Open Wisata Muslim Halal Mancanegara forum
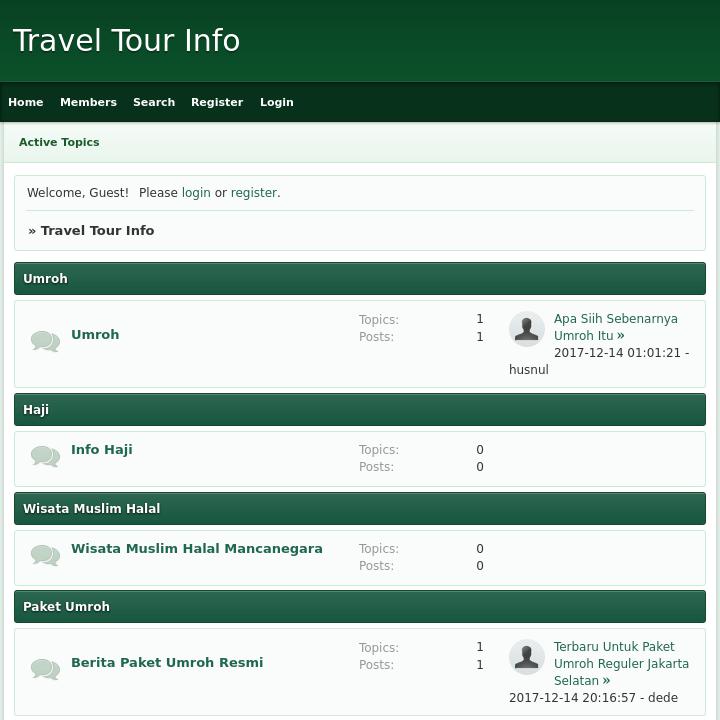Image resolution: width=720 pixels, height=720 pixels. [197, 548]
